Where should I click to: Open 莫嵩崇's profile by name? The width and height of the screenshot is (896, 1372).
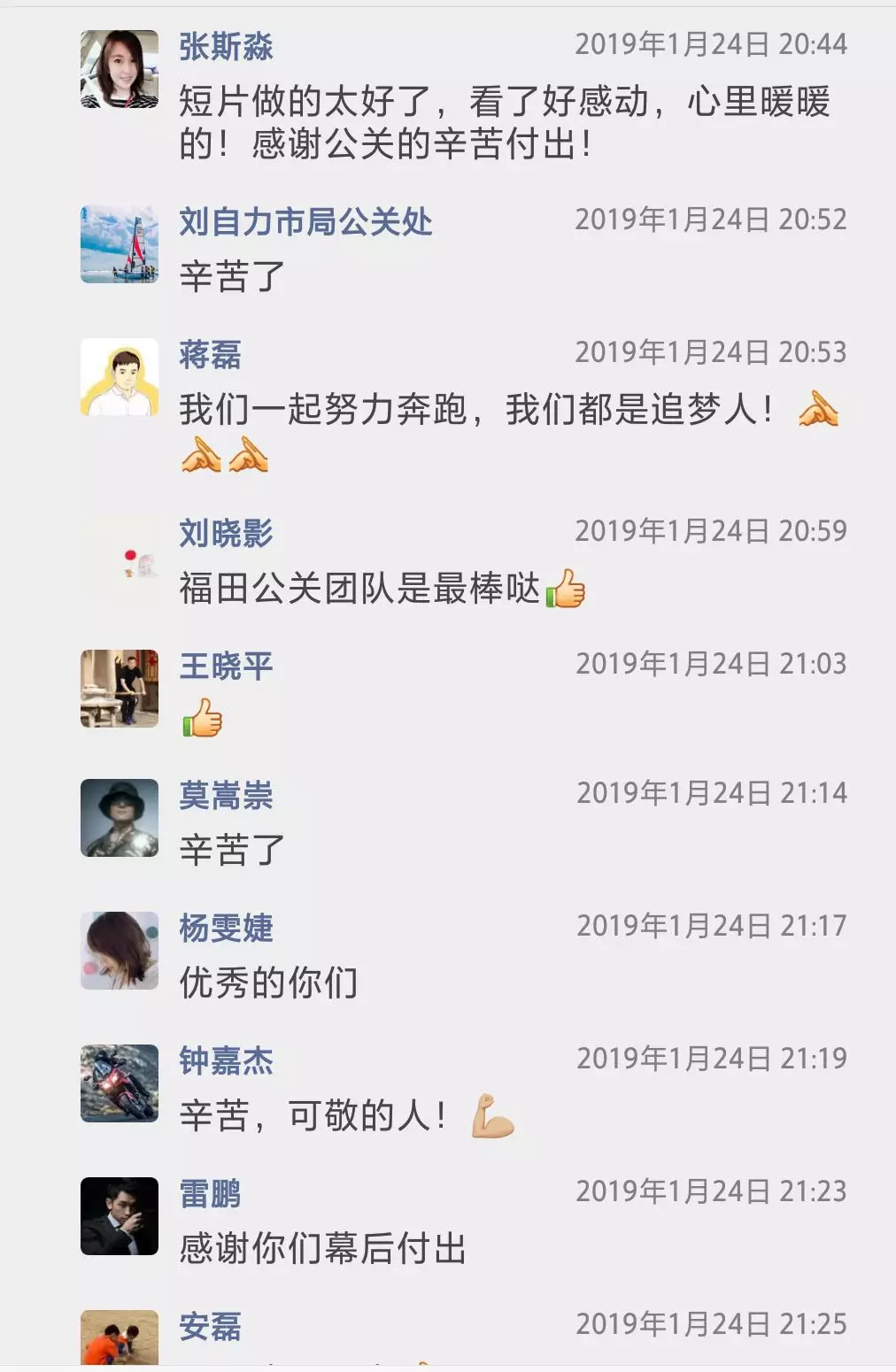pos(226,796)
